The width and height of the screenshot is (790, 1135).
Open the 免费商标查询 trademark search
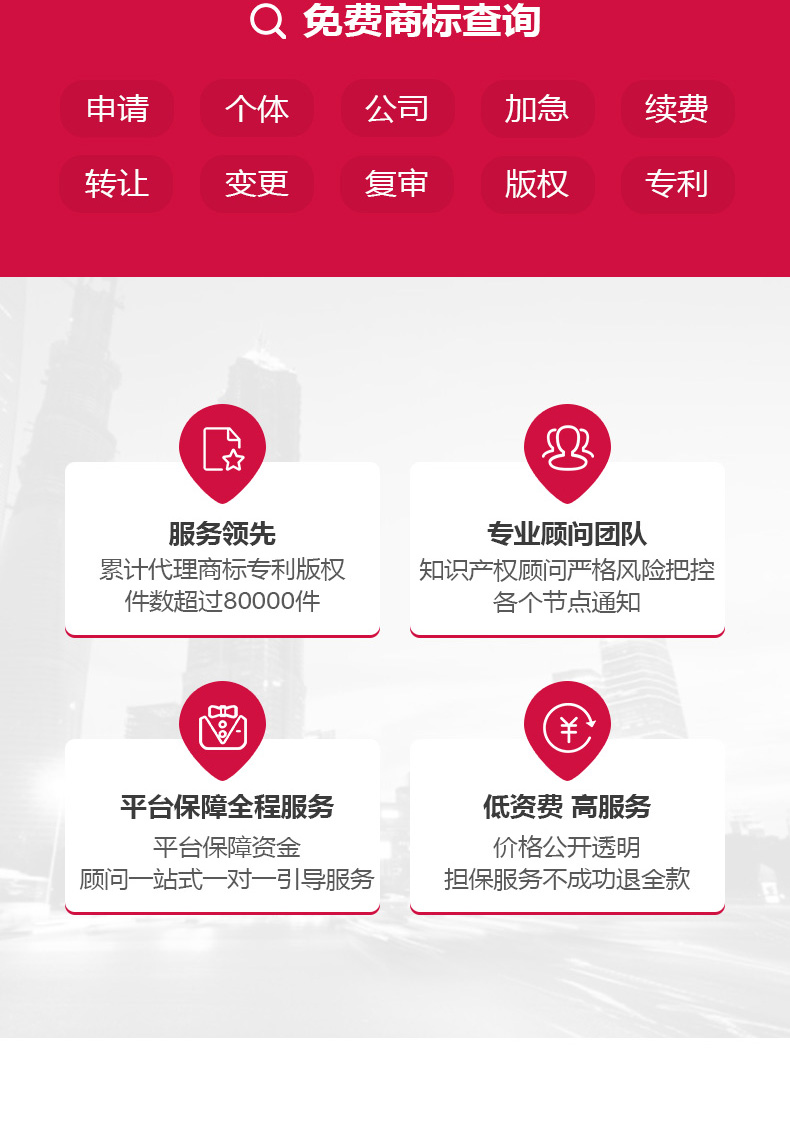point(396,21)
